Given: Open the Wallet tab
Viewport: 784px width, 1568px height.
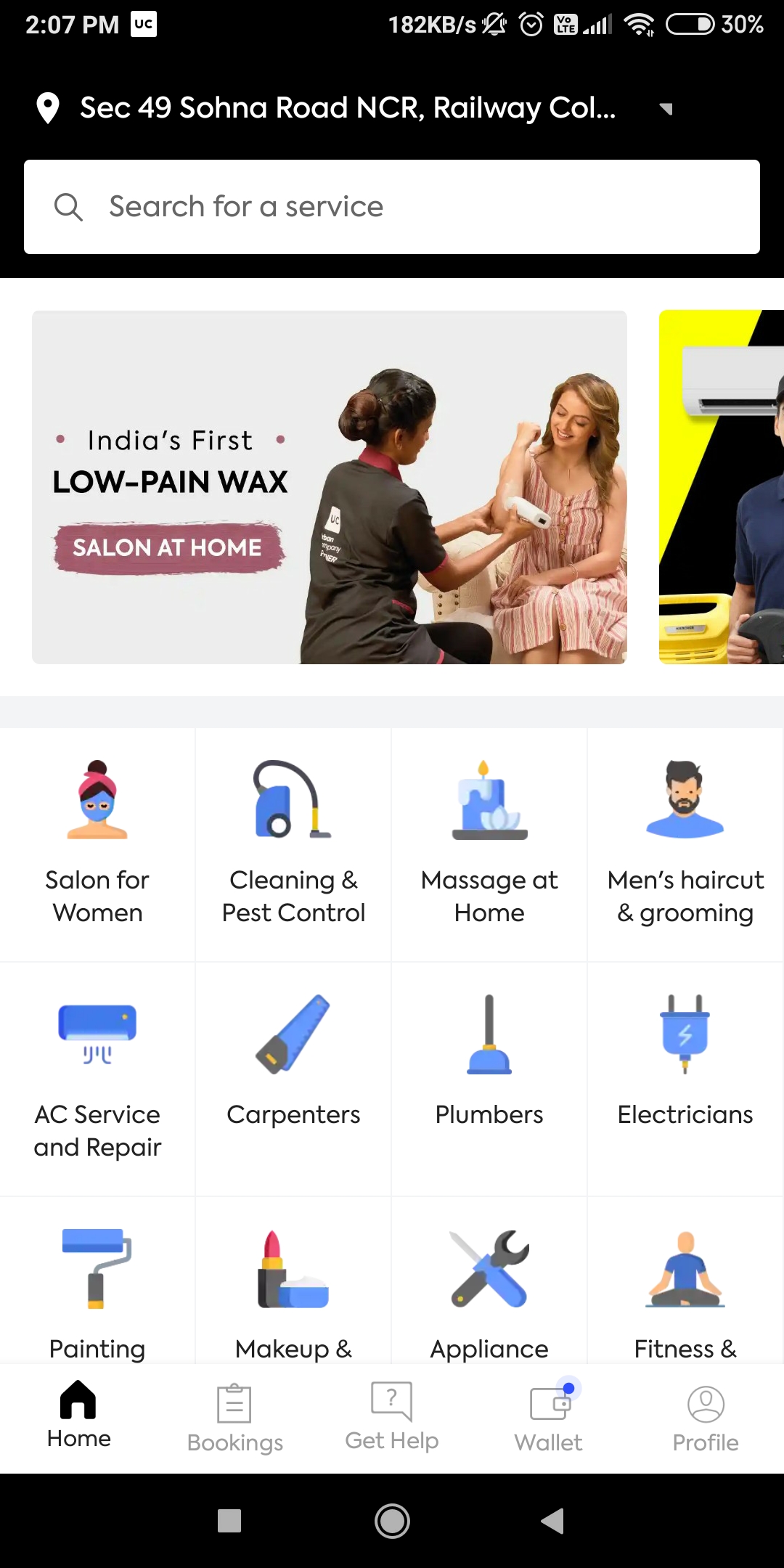Looking at the screenshot, I should click(x=549, y=1418).
